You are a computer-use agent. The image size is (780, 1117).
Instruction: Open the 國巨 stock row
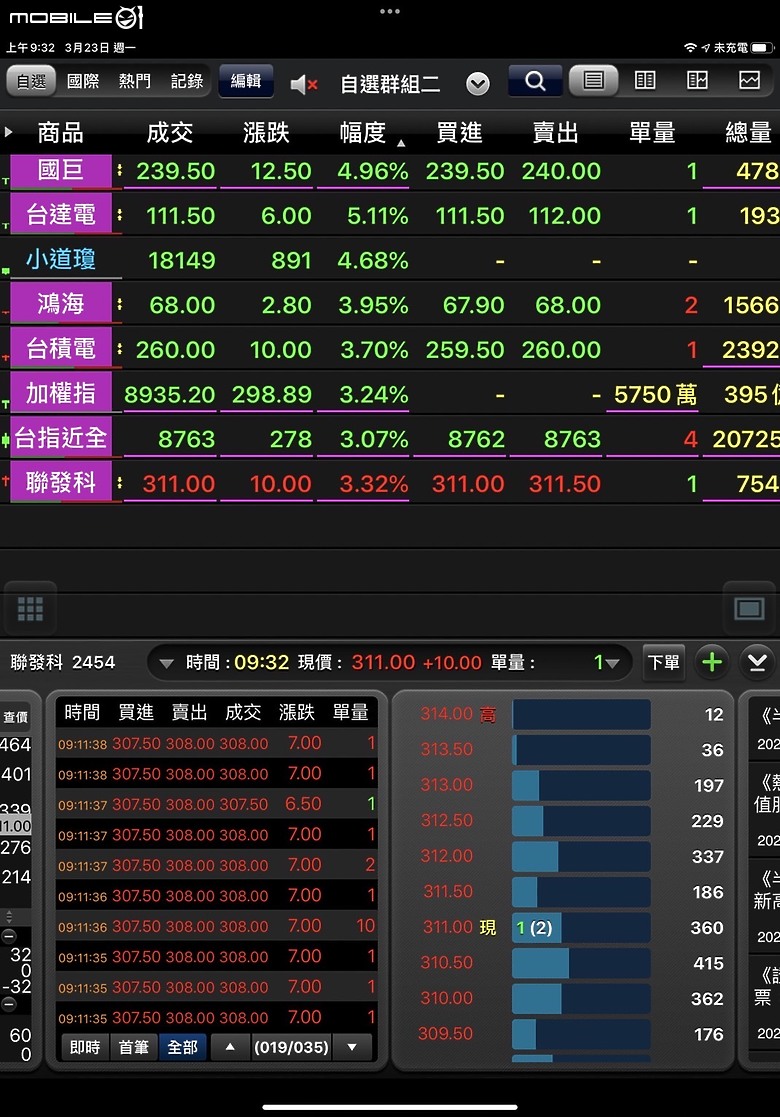pyautogui.click(x=62, y=171)
